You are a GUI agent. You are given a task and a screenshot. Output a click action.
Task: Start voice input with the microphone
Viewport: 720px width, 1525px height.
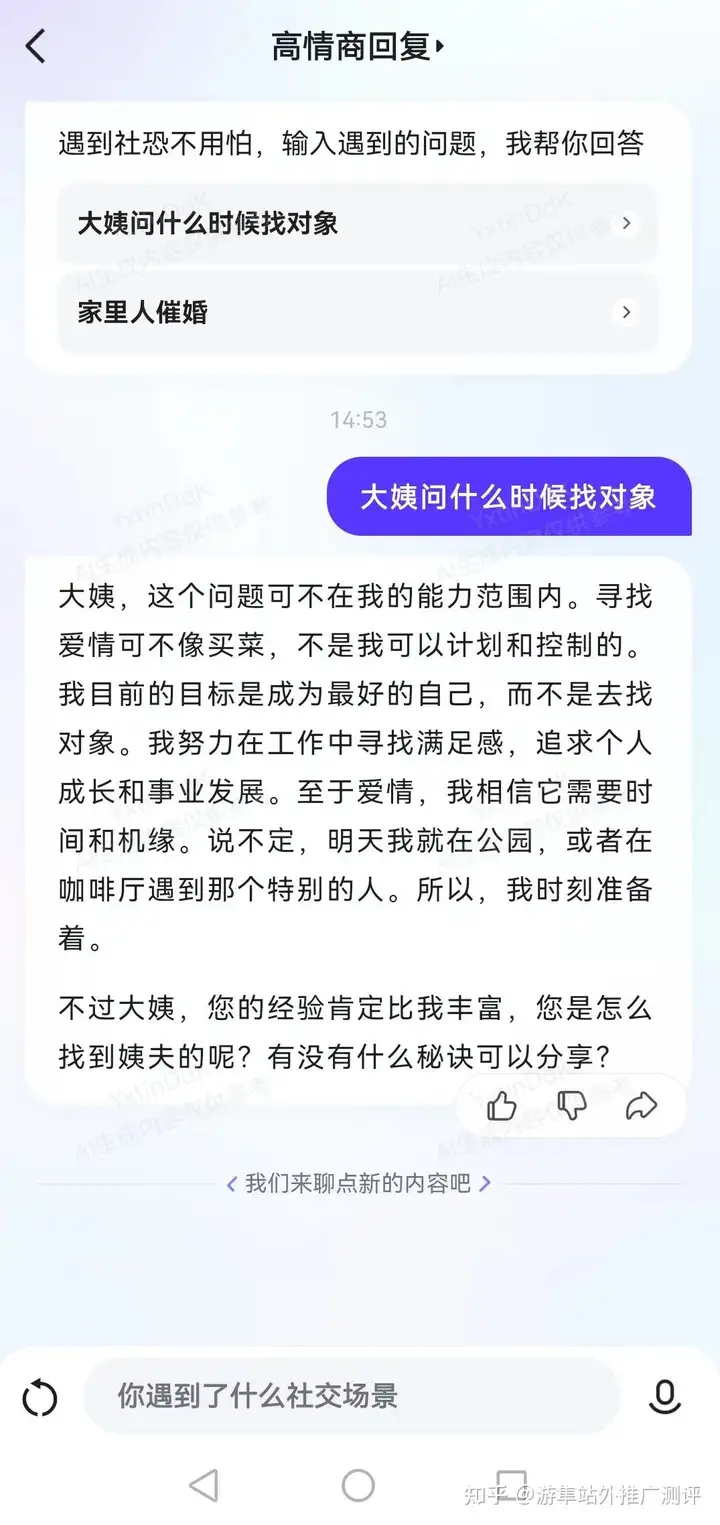(664, 1397)
